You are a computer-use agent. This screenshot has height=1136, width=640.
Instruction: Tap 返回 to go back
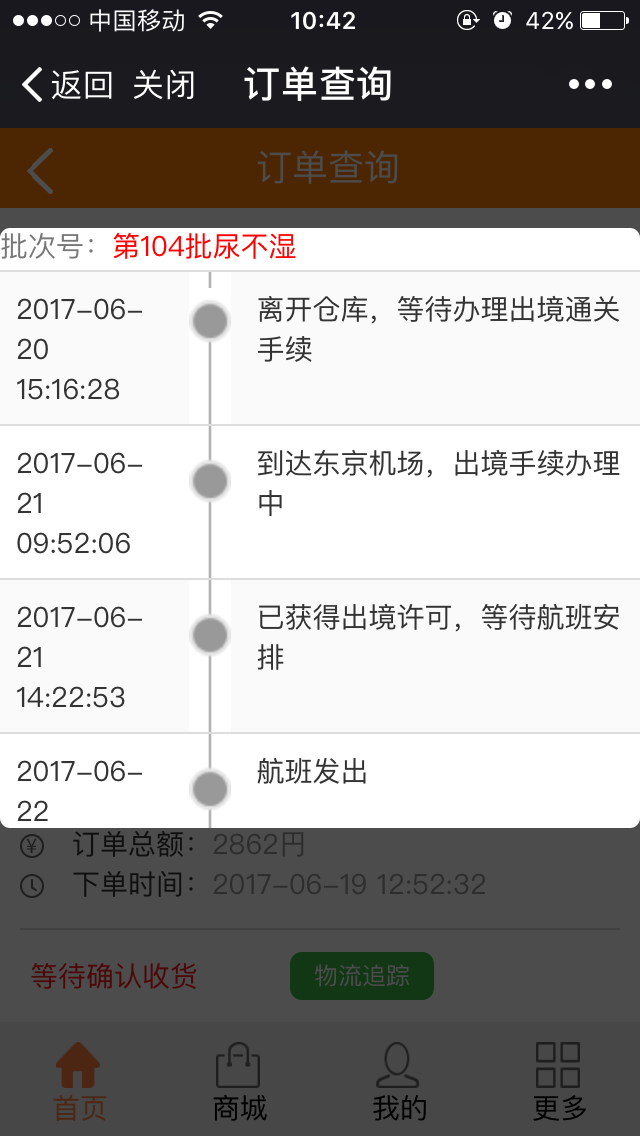tap(67, 85)
